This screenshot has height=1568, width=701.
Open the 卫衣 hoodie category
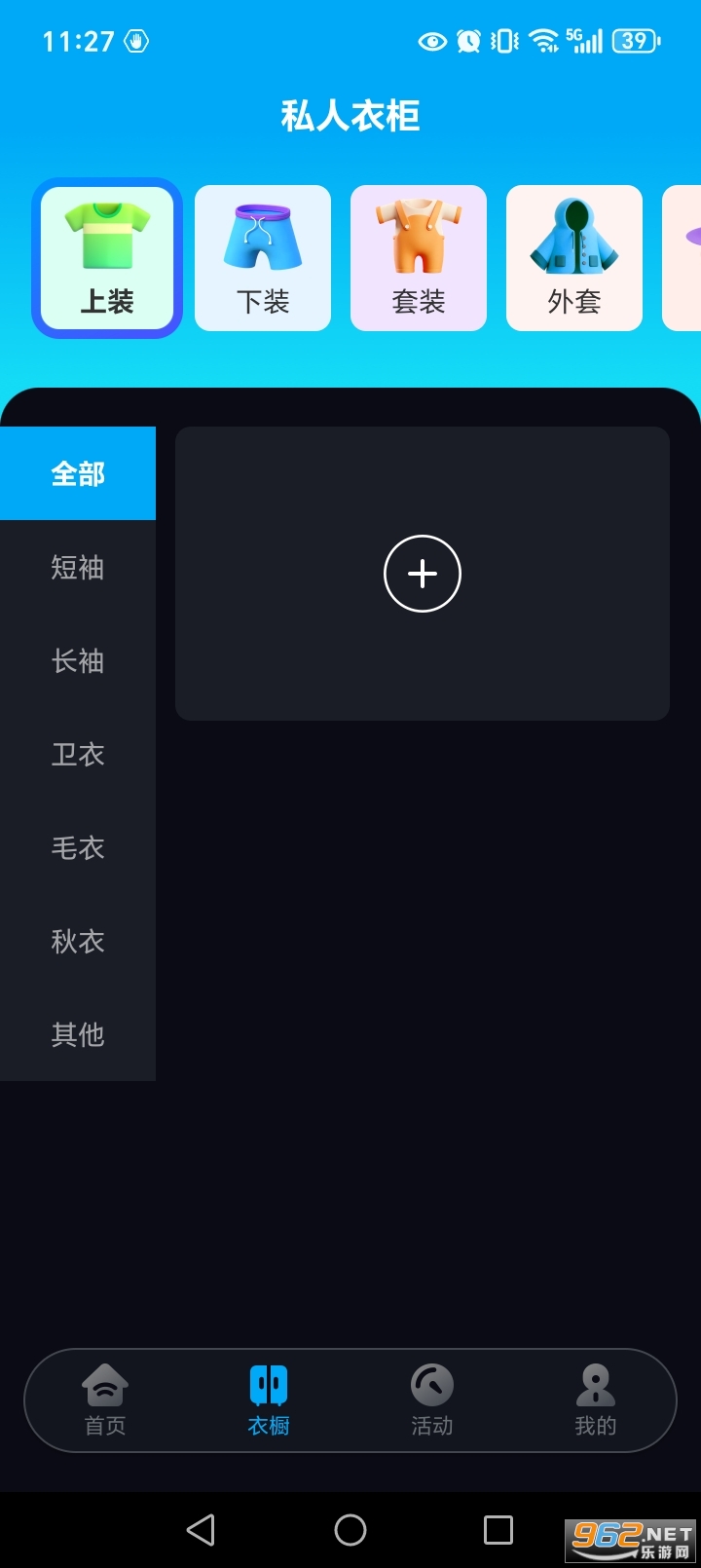(x=78, y=755)
